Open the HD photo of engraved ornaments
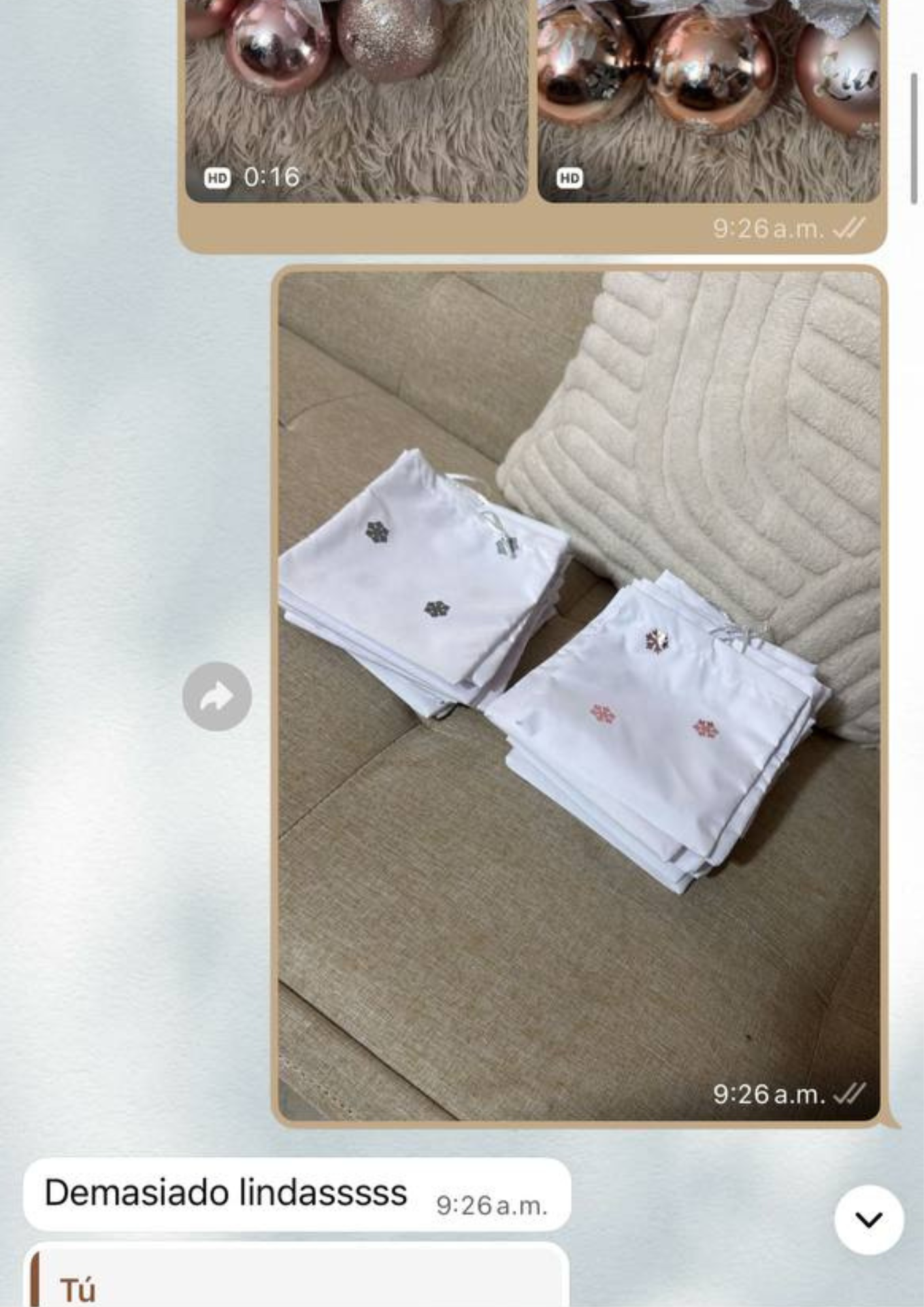The width and height of the screenshot is (924, 1307). coord(708,98)
